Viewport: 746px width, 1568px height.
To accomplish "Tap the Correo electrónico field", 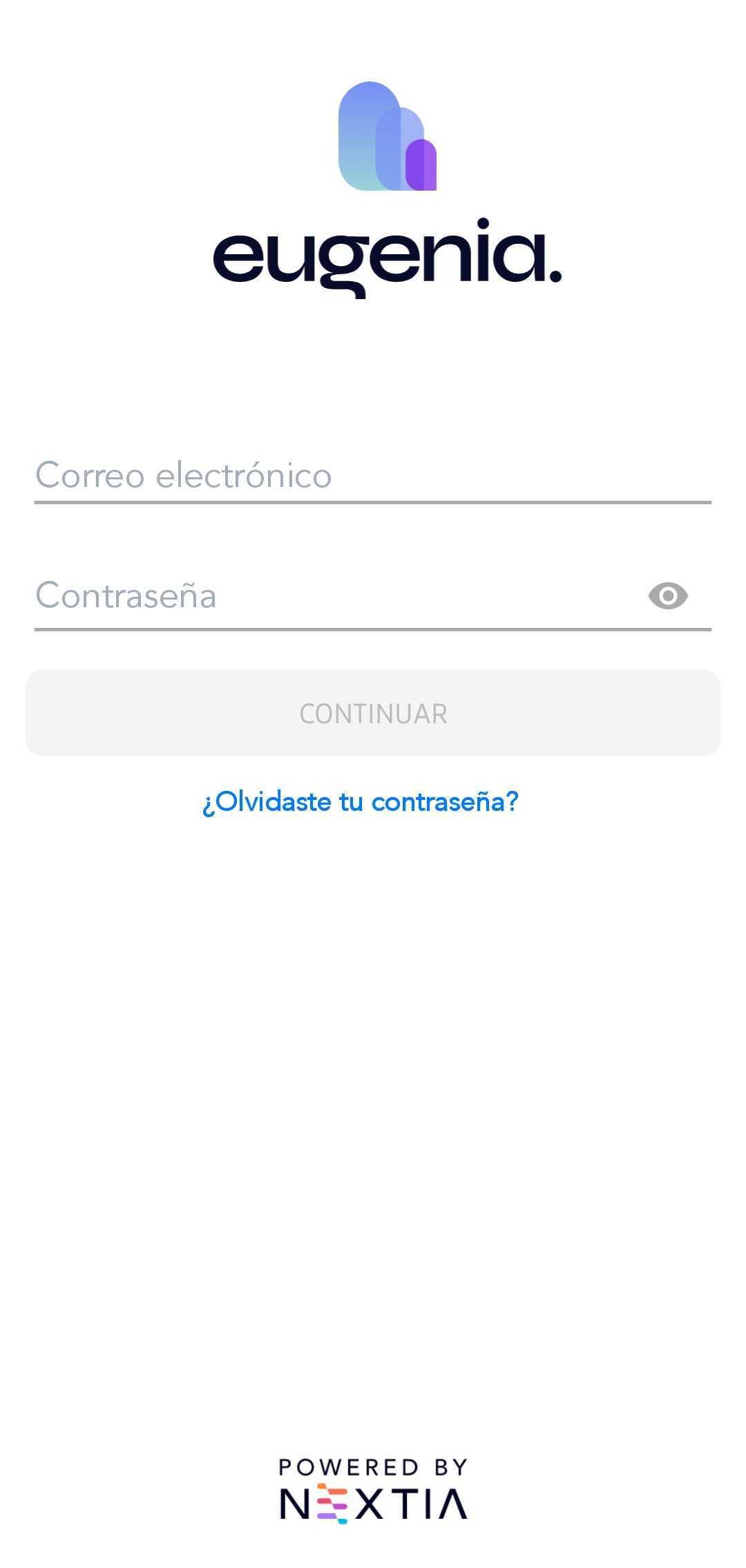I will coord(373,475).
